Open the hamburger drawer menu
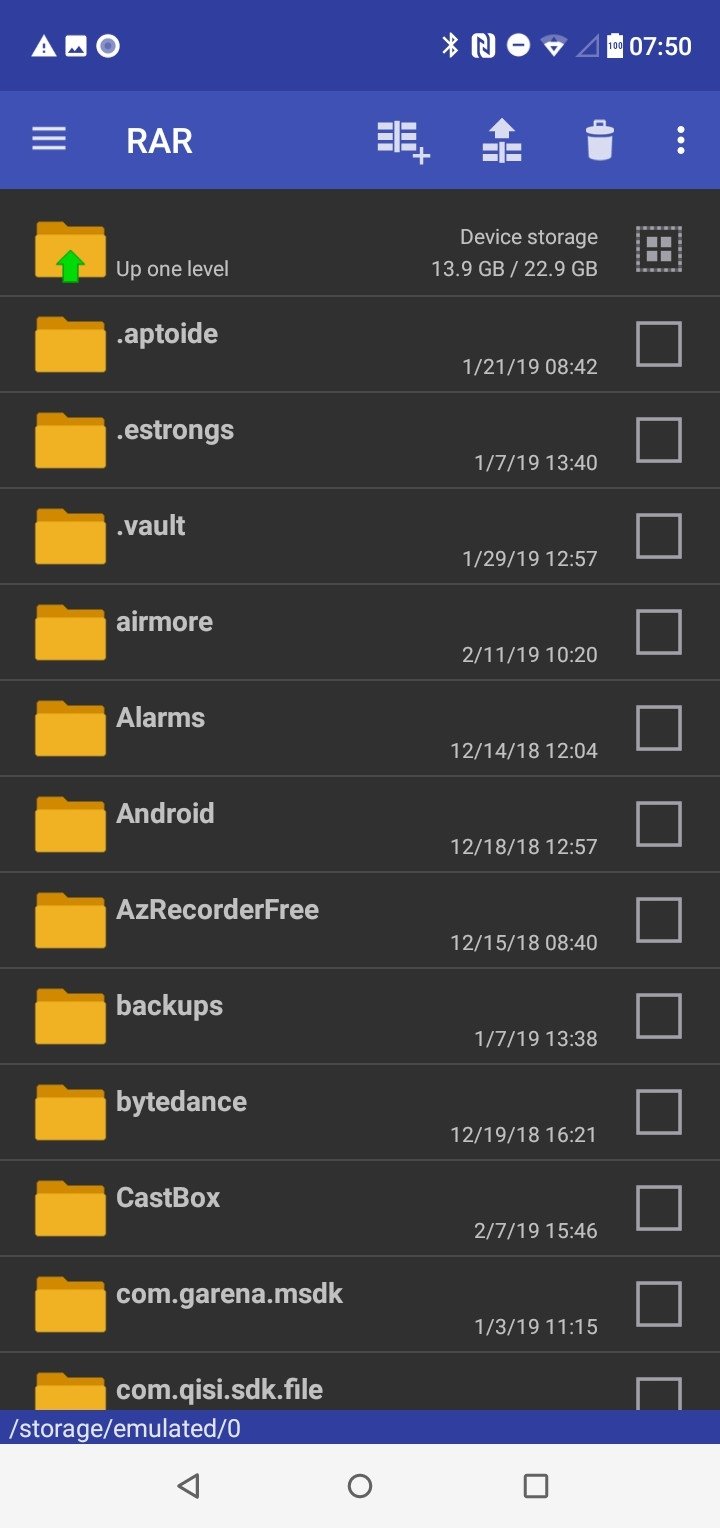This screenshot has height=1528, width=720. 49,140
